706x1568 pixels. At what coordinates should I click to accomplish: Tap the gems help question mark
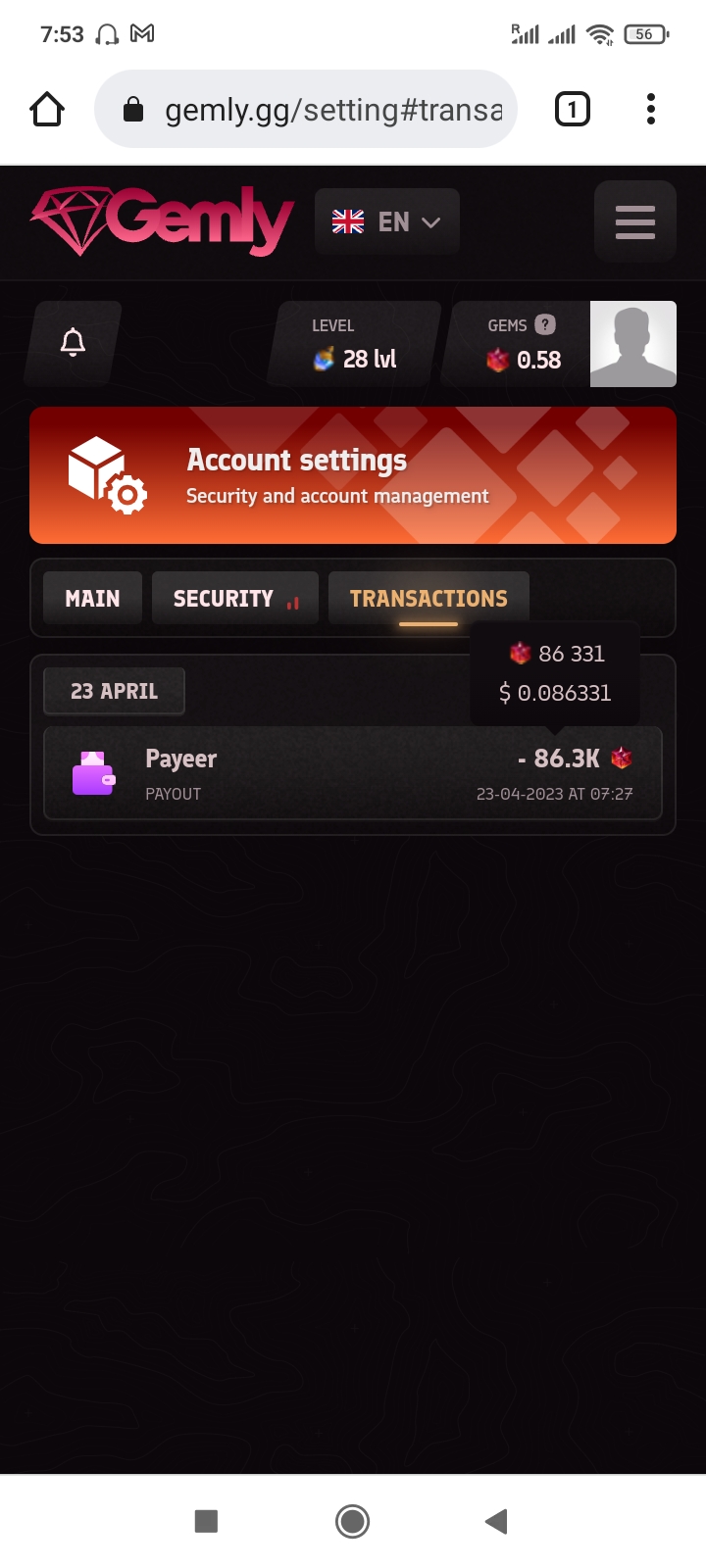545,324
